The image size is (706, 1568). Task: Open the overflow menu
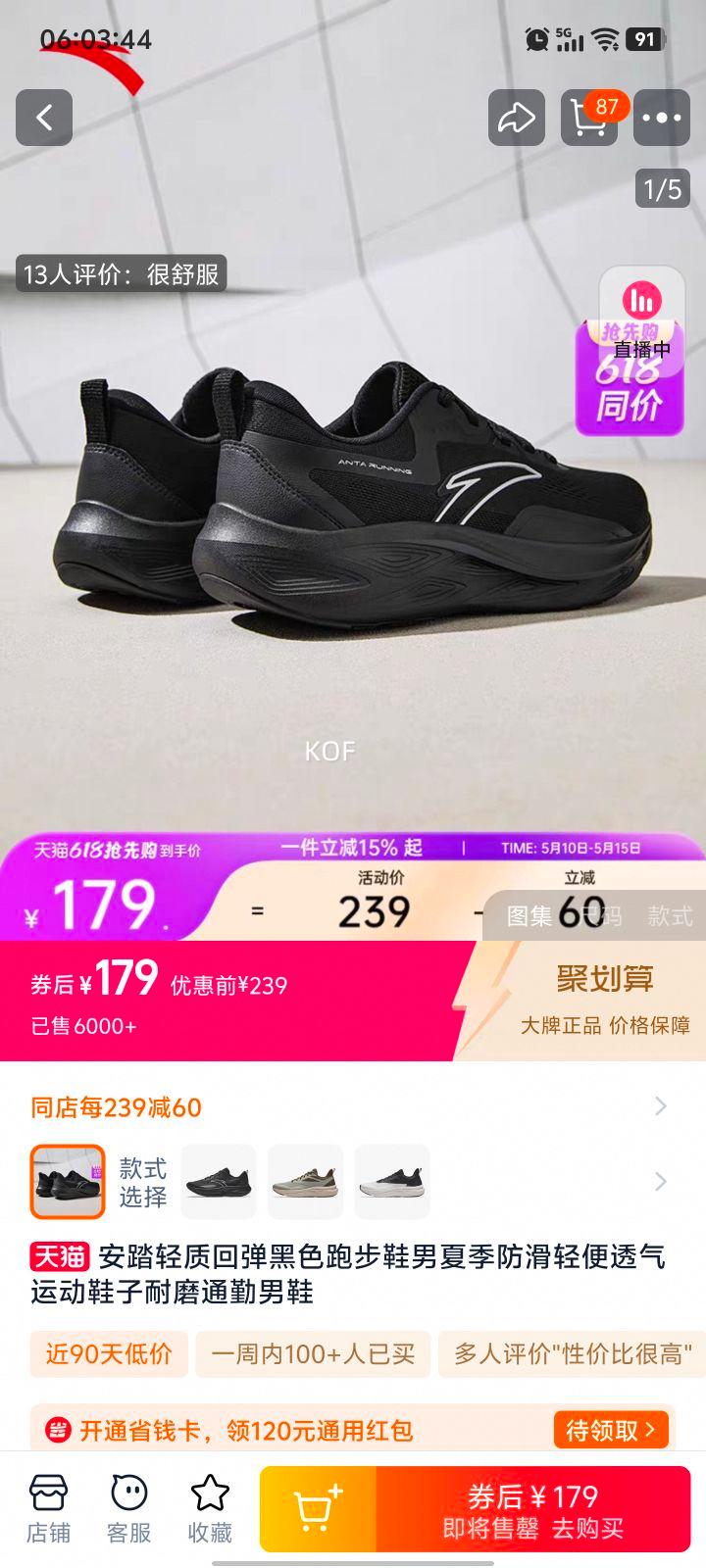coord(662,118)
